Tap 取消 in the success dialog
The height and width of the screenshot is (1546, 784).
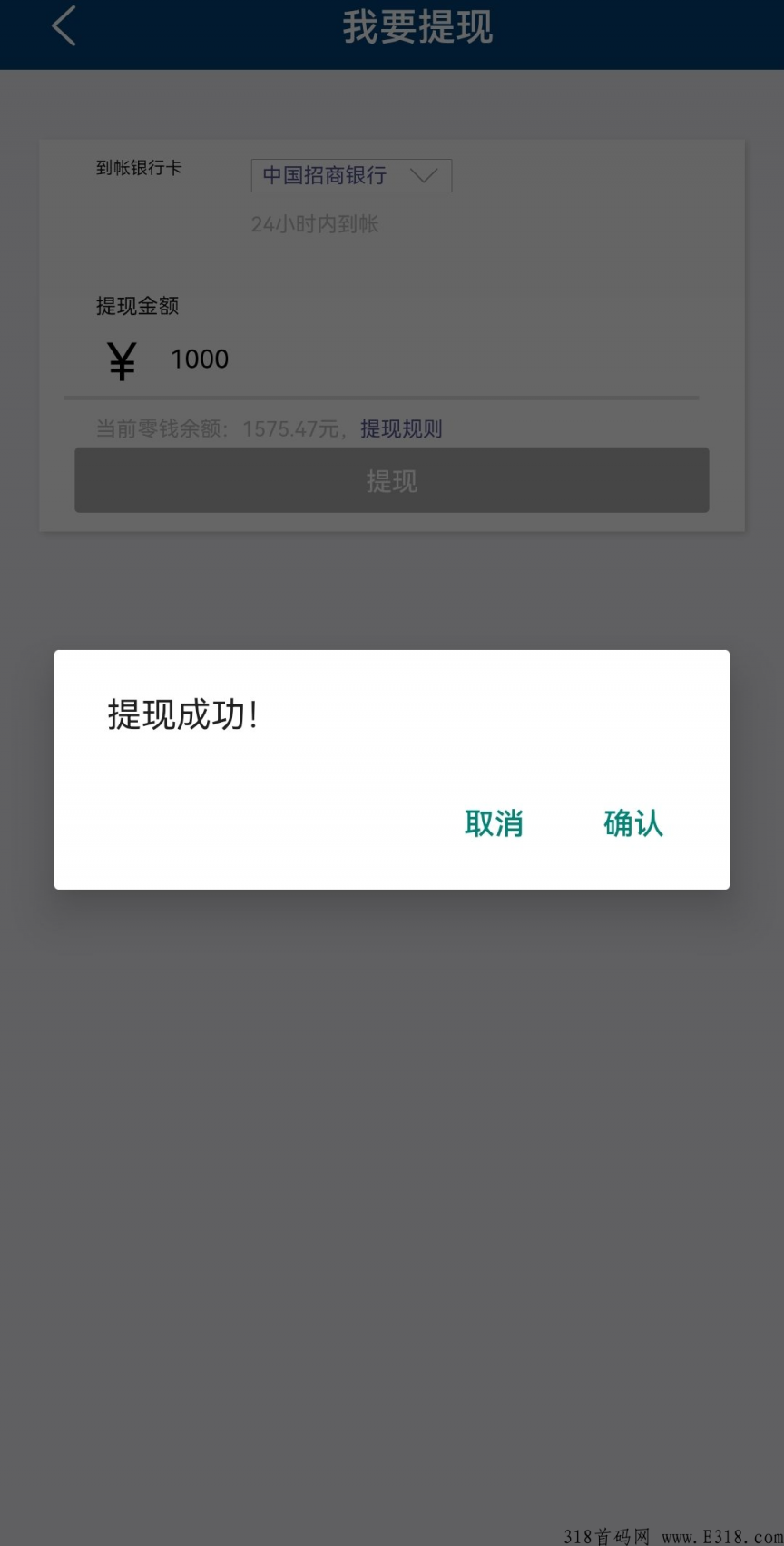(x=494, y=823)
